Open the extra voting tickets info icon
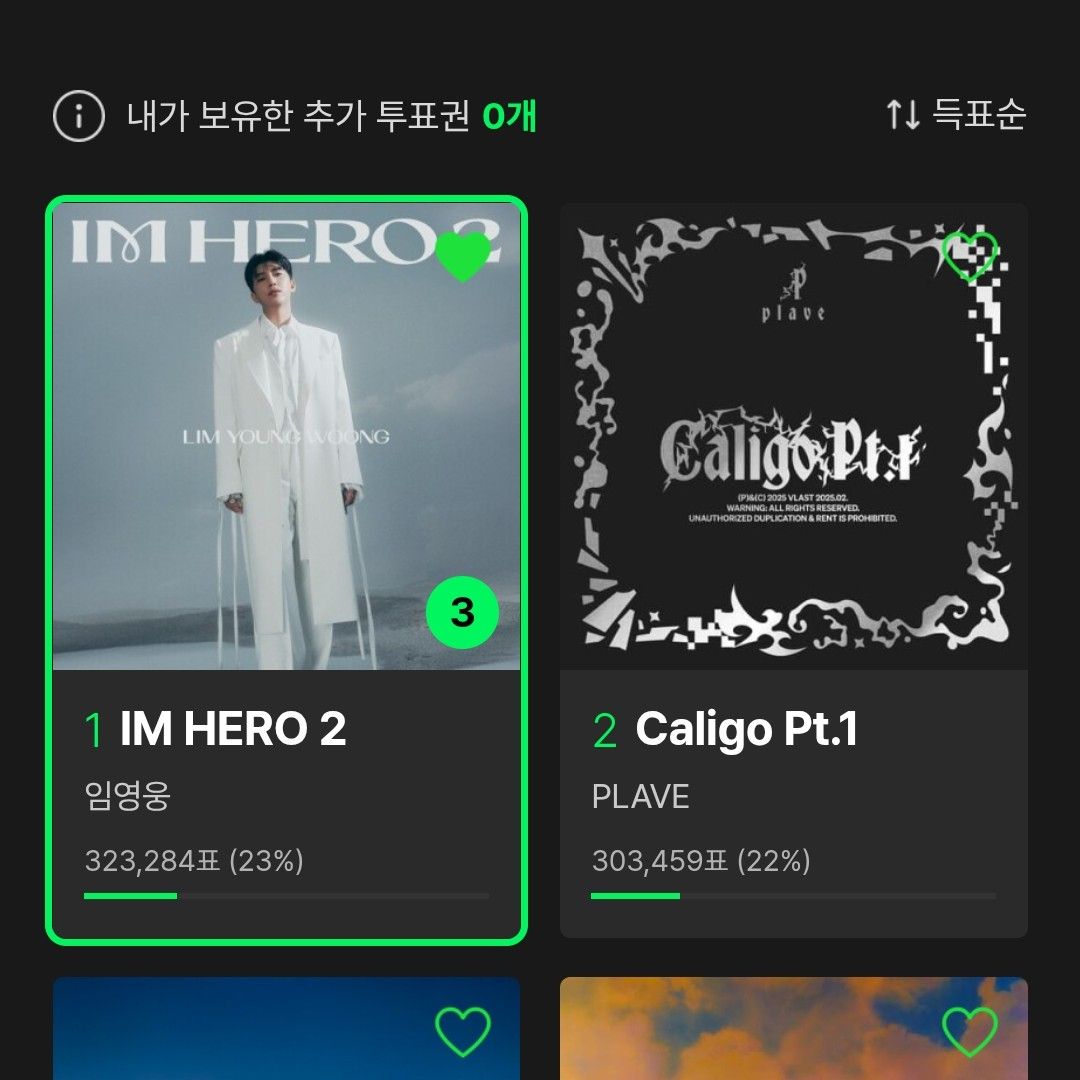The image size is (1080, 1080). point(79,116)
